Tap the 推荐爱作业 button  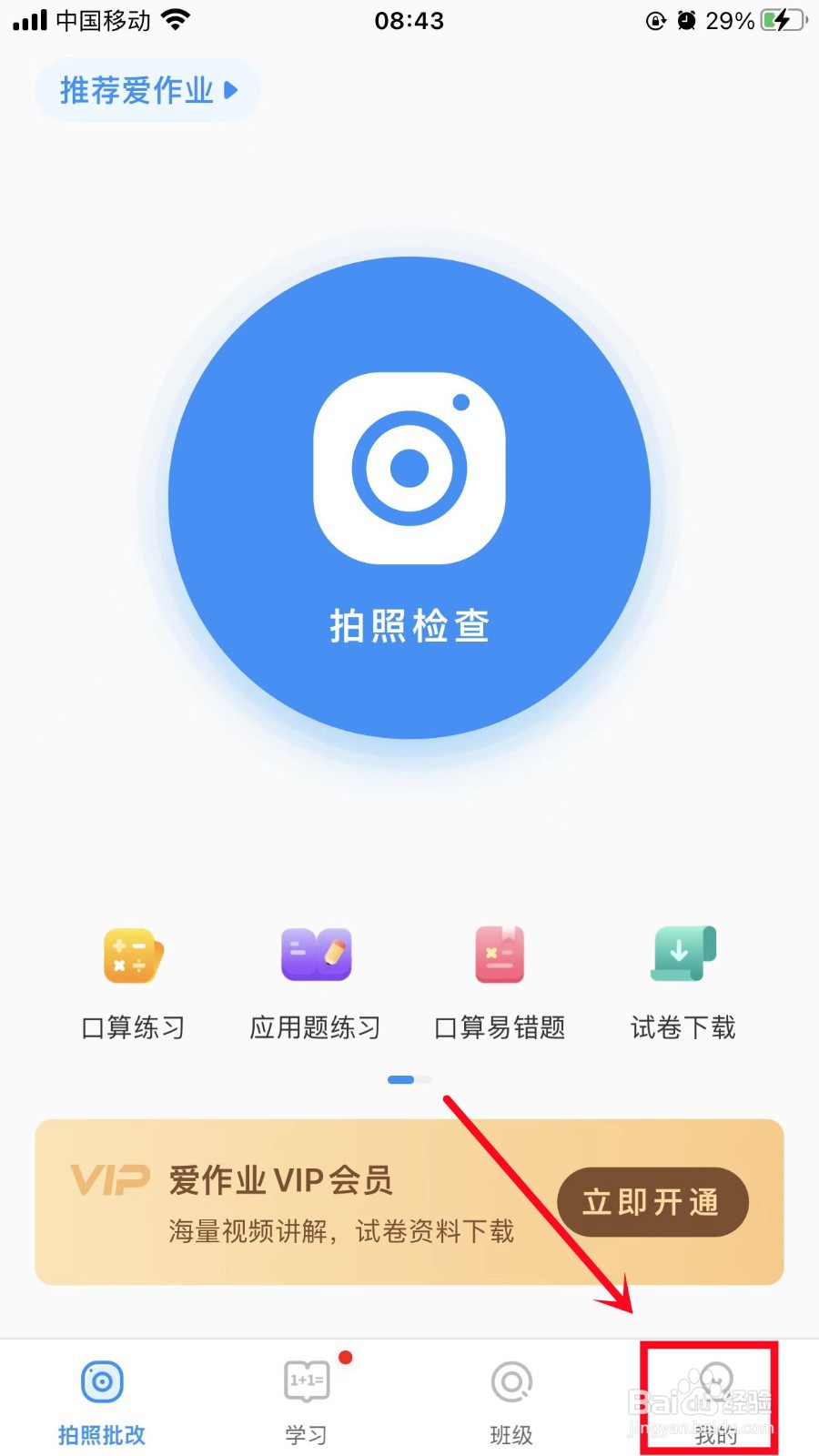click(x=148, y=91)
